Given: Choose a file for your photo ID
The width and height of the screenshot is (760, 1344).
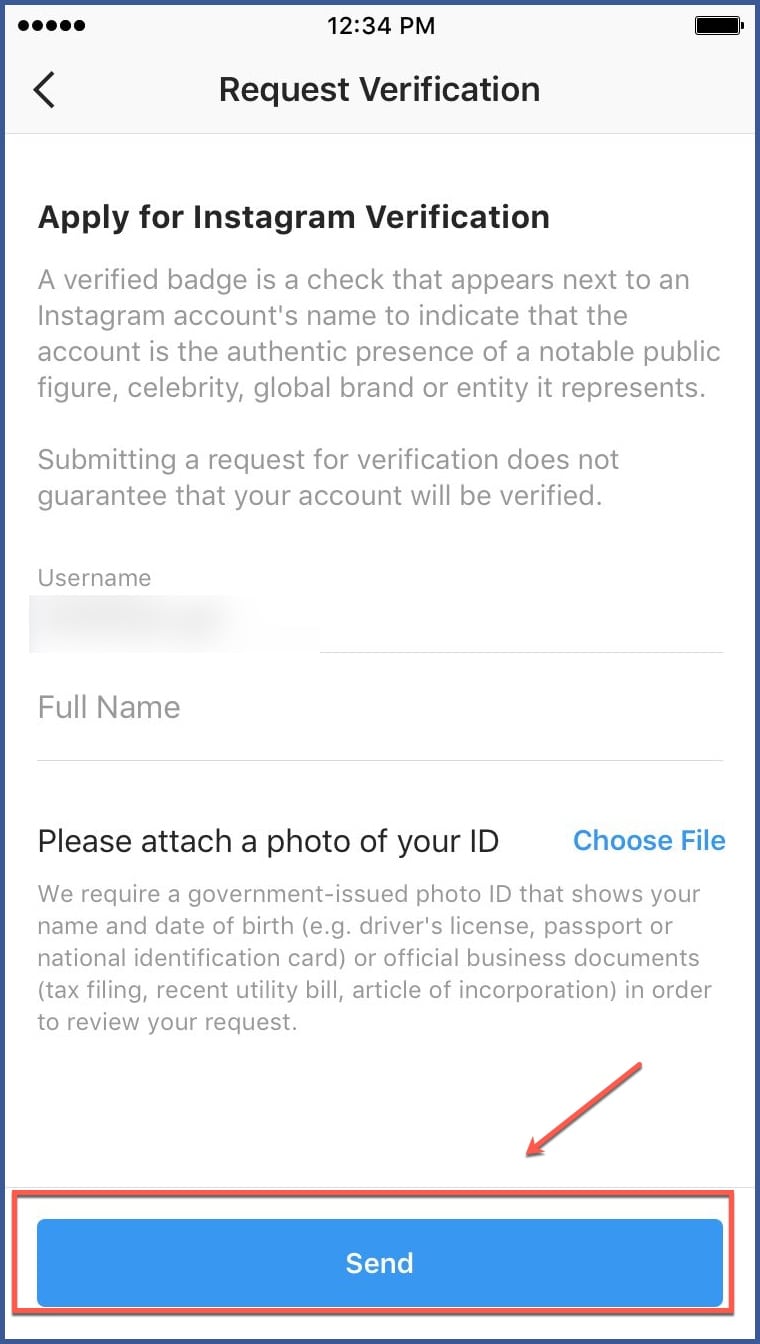Looking at the screenshot, I should pyautogui.click(x=649, y=840).
